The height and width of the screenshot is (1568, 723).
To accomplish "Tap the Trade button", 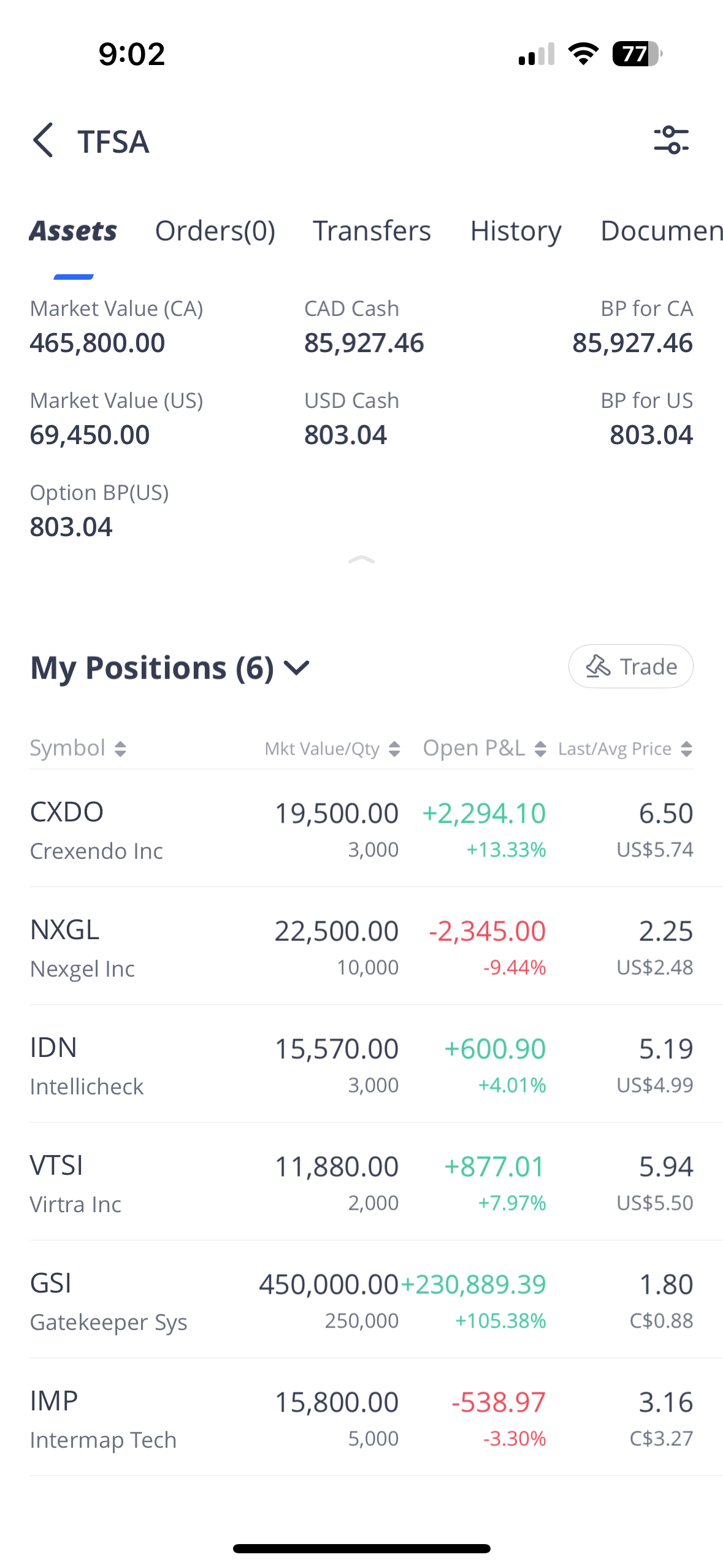I will click(630, 666).
